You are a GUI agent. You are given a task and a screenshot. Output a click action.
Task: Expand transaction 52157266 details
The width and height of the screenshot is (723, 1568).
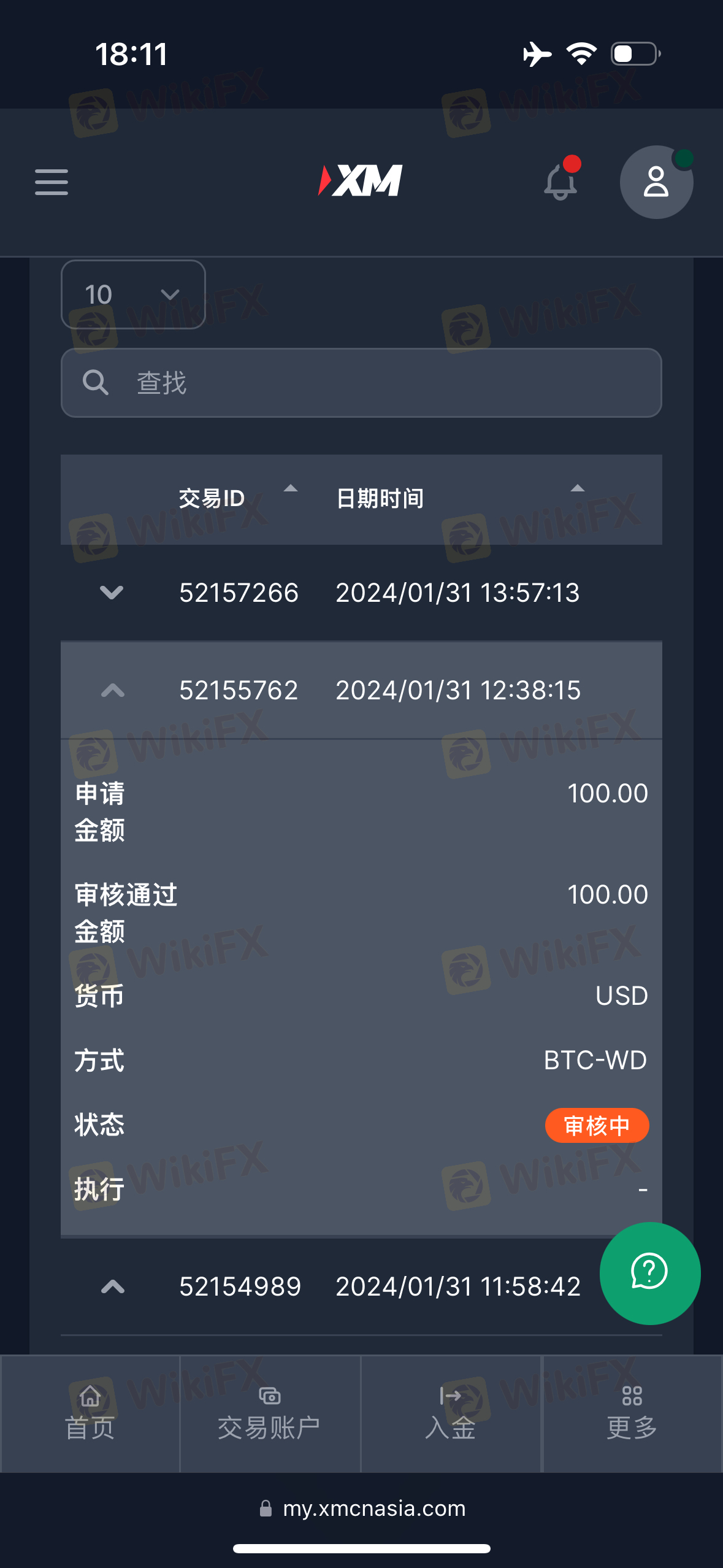[112, 593]
